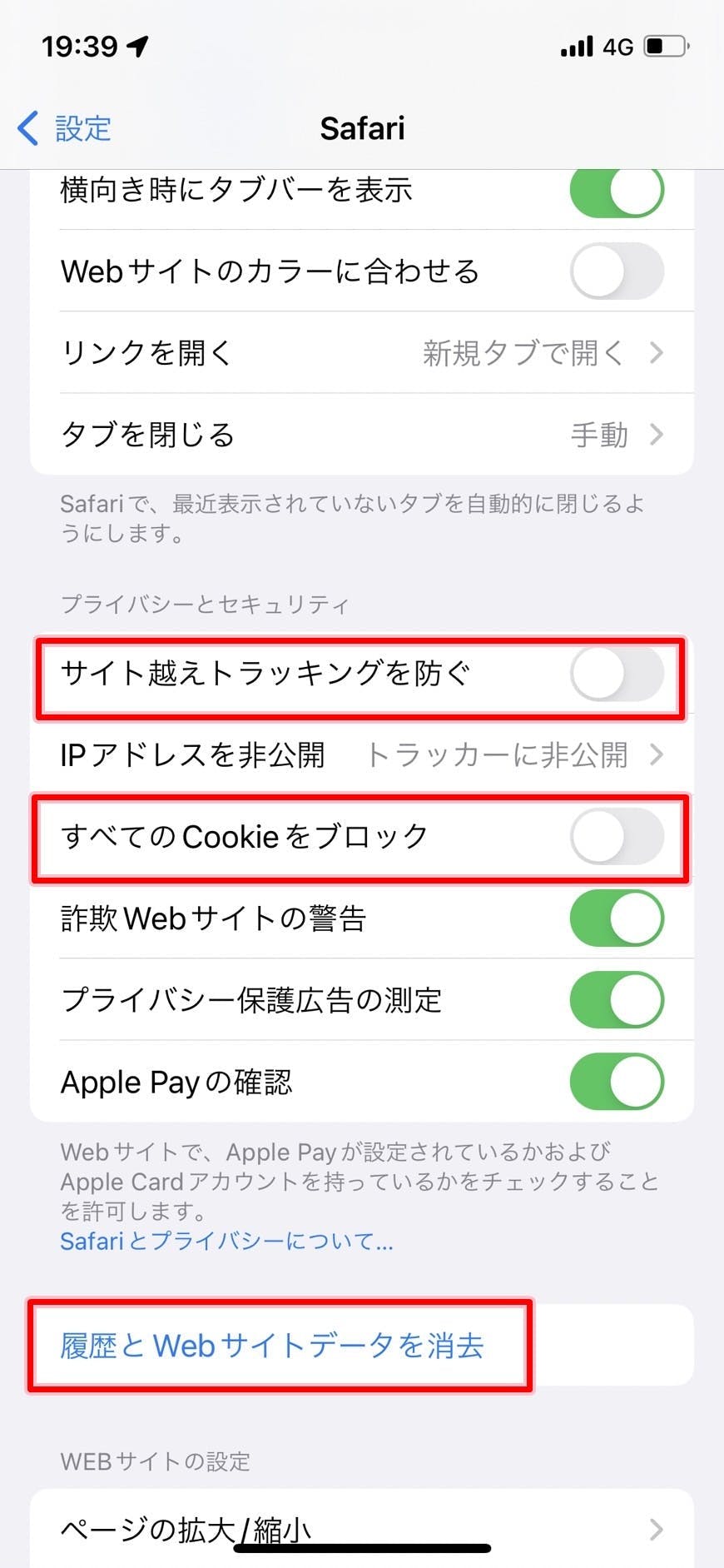Toggle Apple Payの確認 off

[616, 1082]
